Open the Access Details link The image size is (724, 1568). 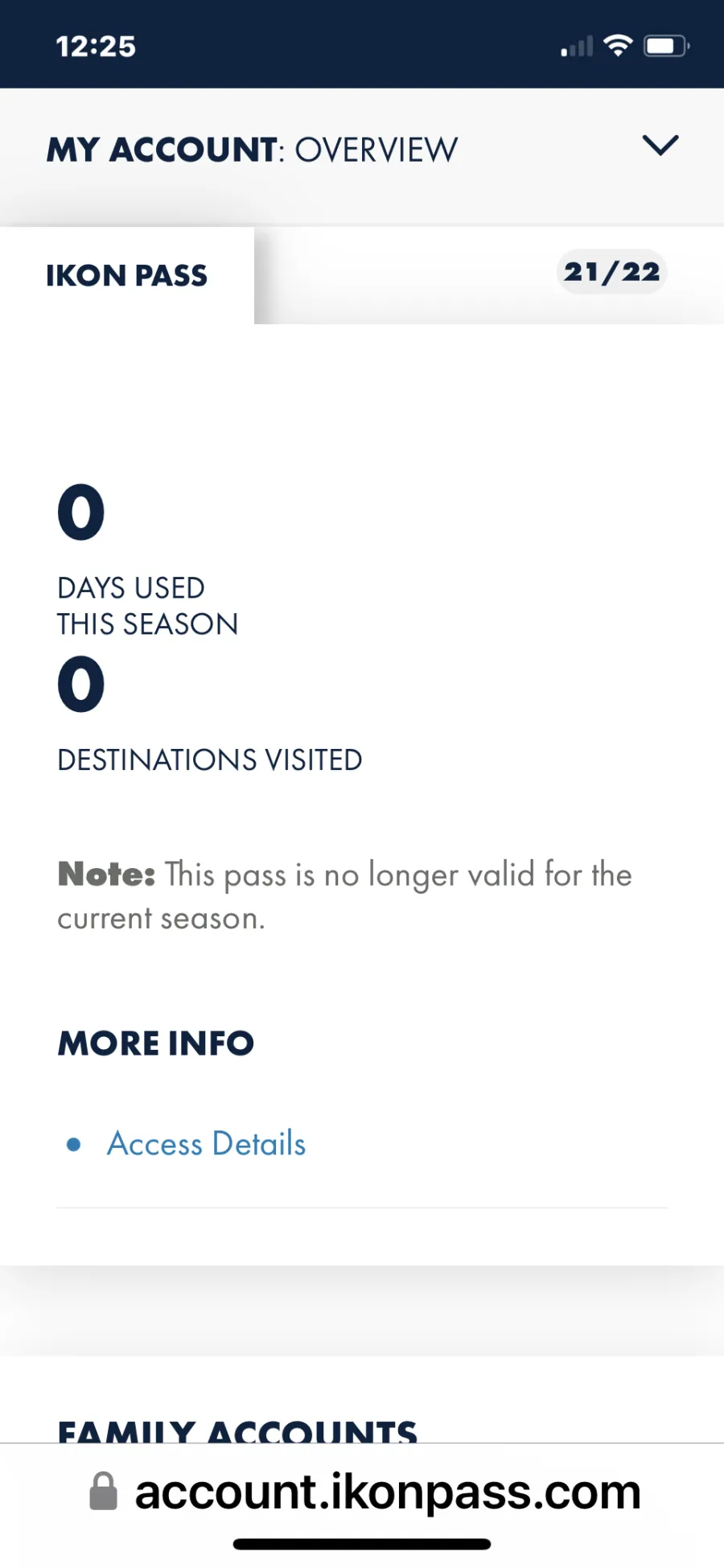click(207, 1144)
